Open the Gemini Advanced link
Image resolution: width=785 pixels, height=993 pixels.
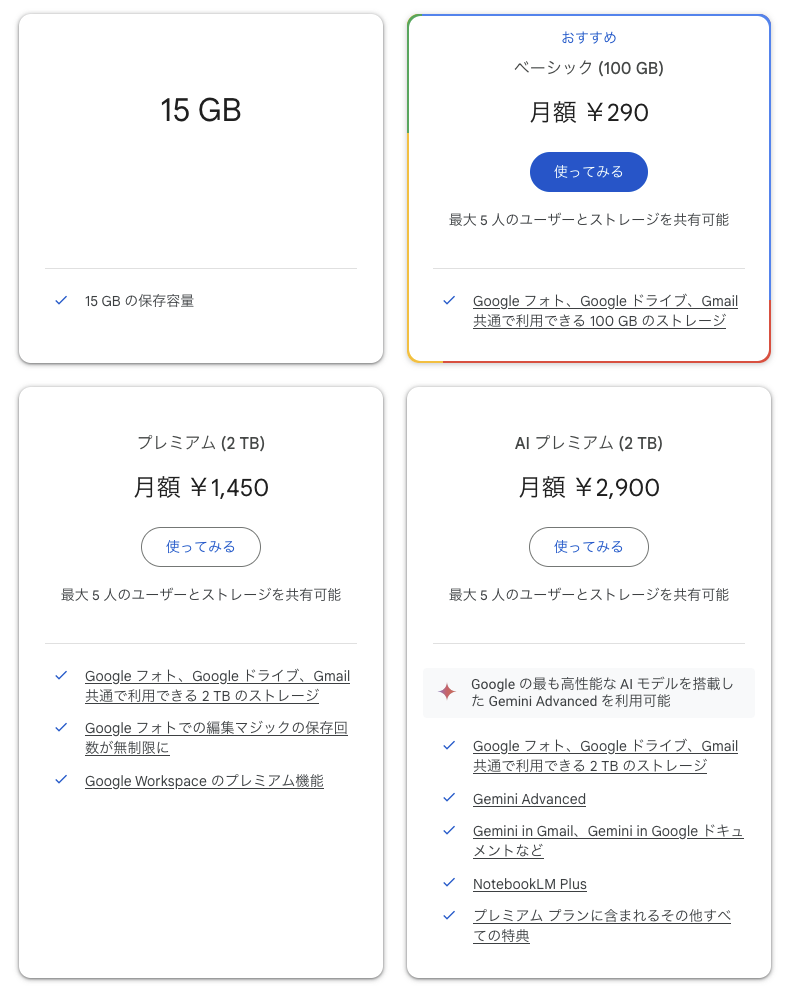coord(529,799)
